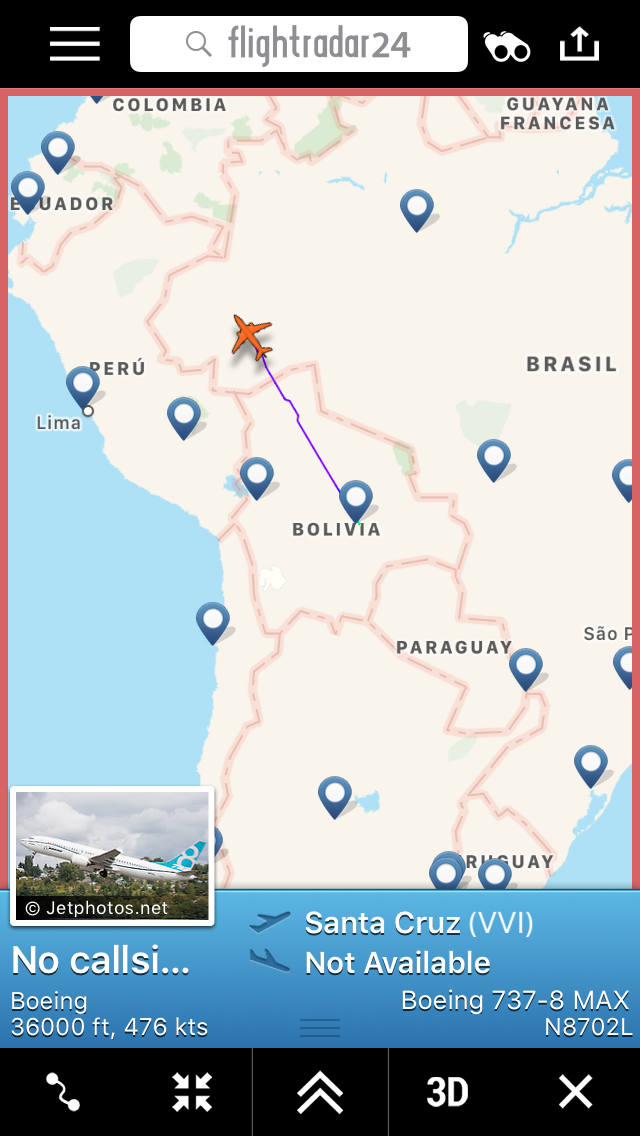Open the Santa Cruz airport pin in Bolivia
Image resolution: width=640 pixels, height=1136 pixels.
(x=355, y=499)
